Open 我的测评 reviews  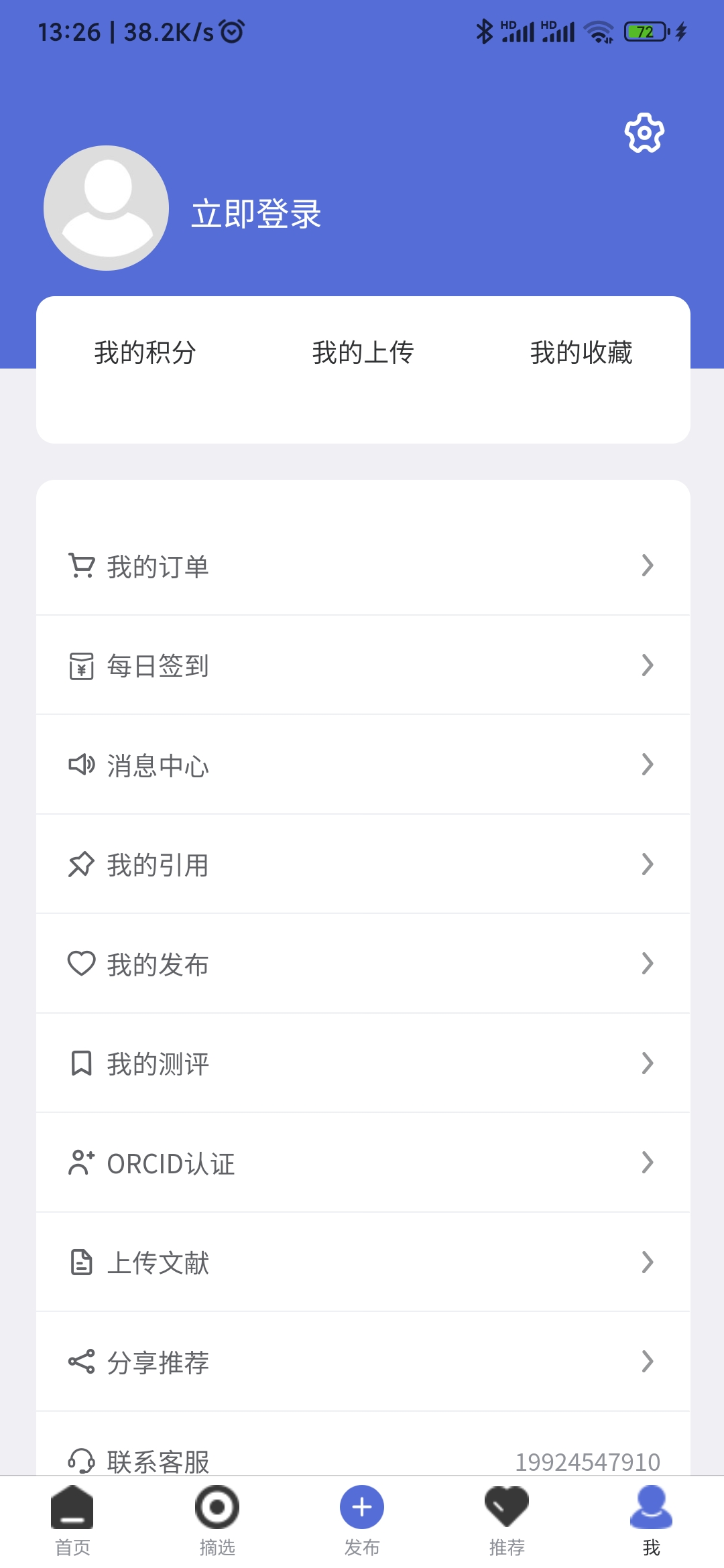tap(363, 1063)
